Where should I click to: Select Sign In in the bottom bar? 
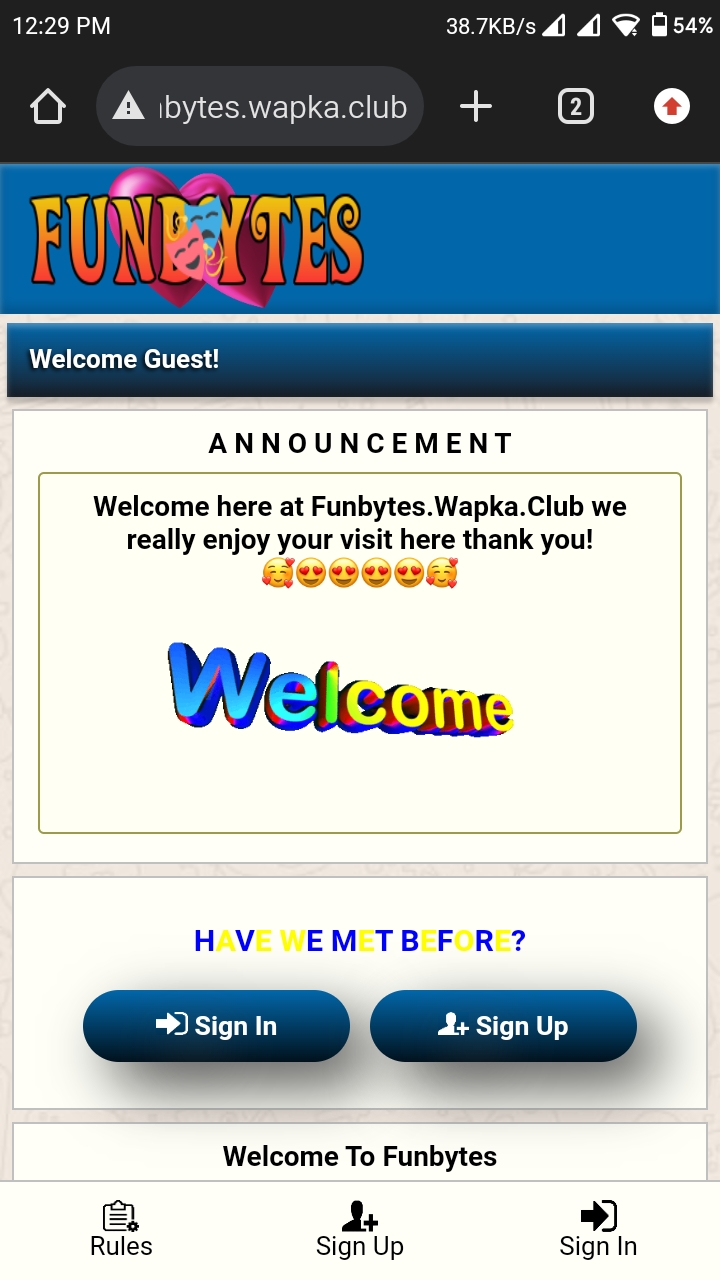(598, 1231)
